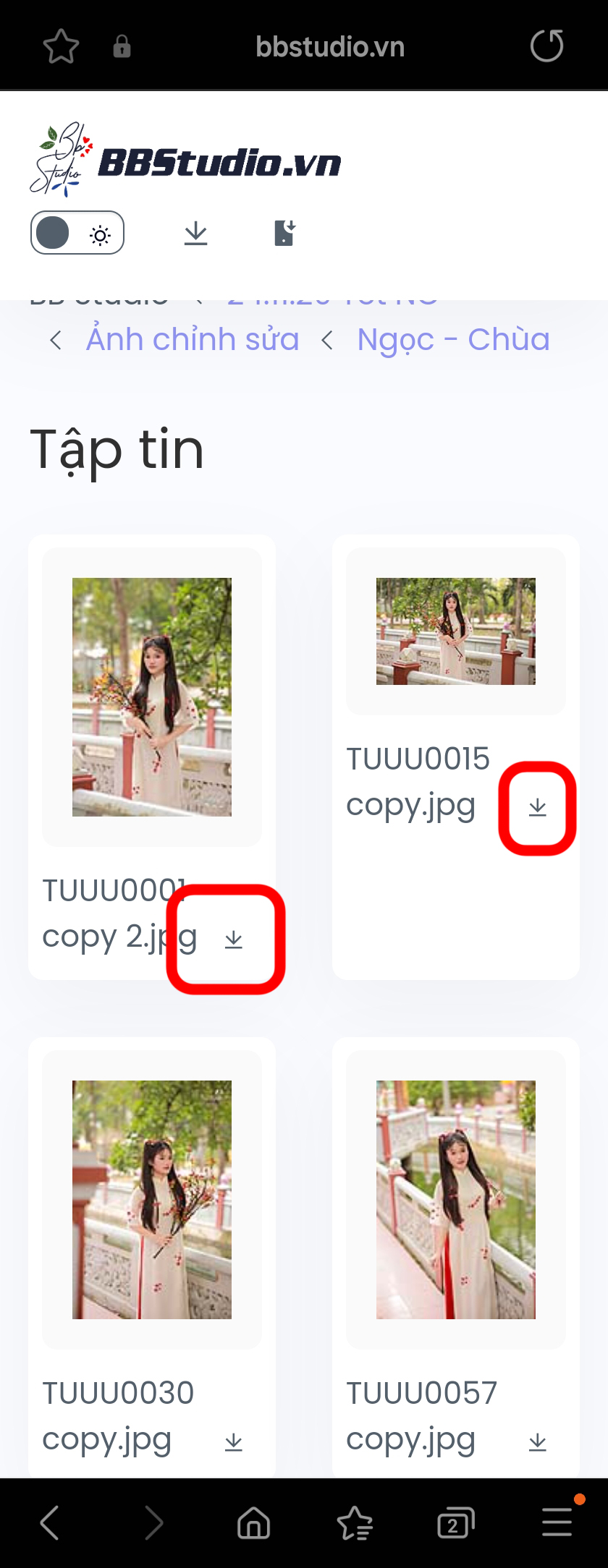This screenshot has width=608, height=1568.
Task: Bookmark the page with the star icon
Action: [61, 47]
